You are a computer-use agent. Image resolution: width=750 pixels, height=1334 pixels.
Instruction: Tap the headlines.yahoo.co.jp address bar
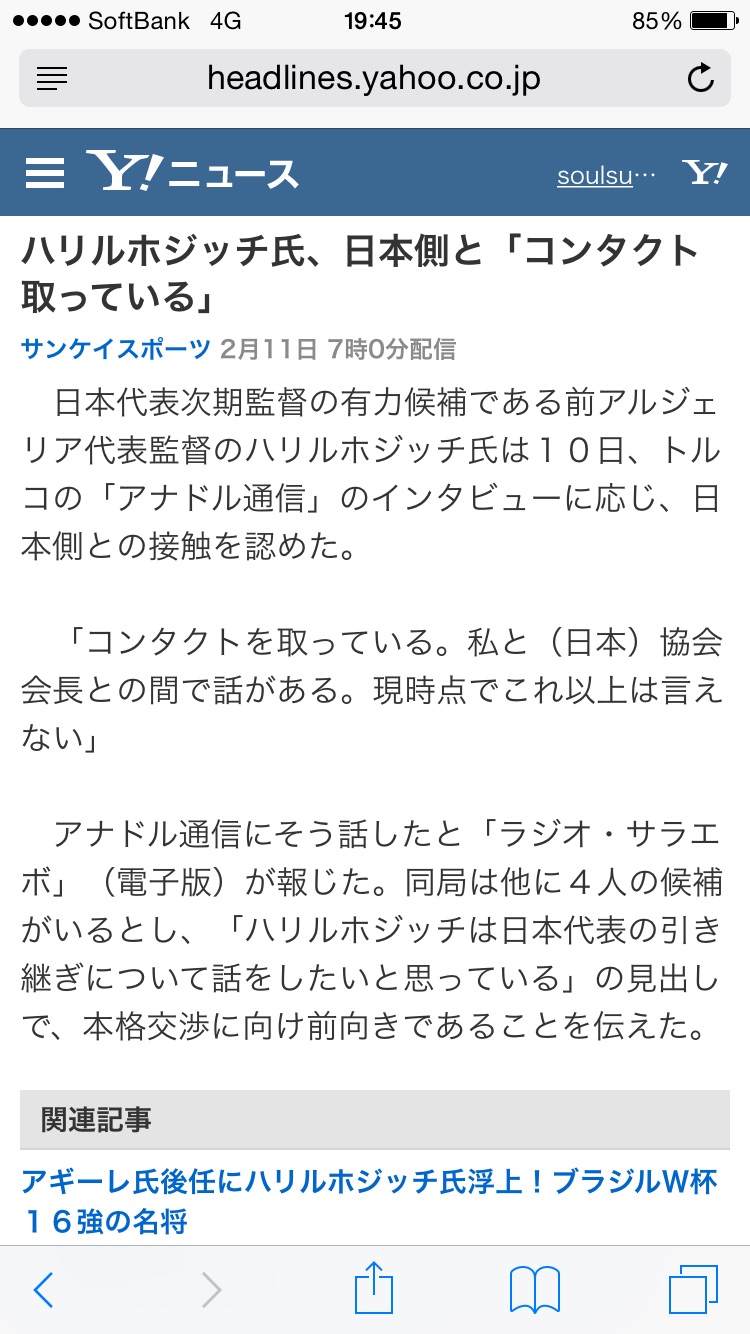[x=373, y=78]
